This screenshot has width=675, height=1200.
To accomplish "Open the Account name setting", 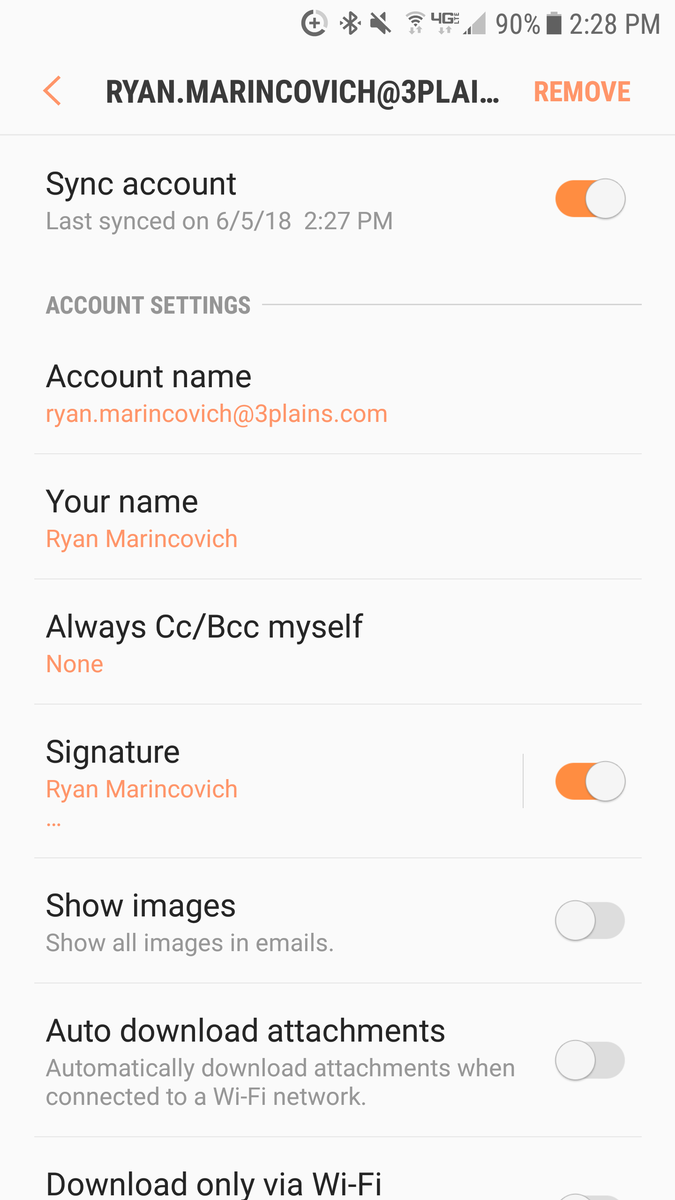I will click(338, 393).
